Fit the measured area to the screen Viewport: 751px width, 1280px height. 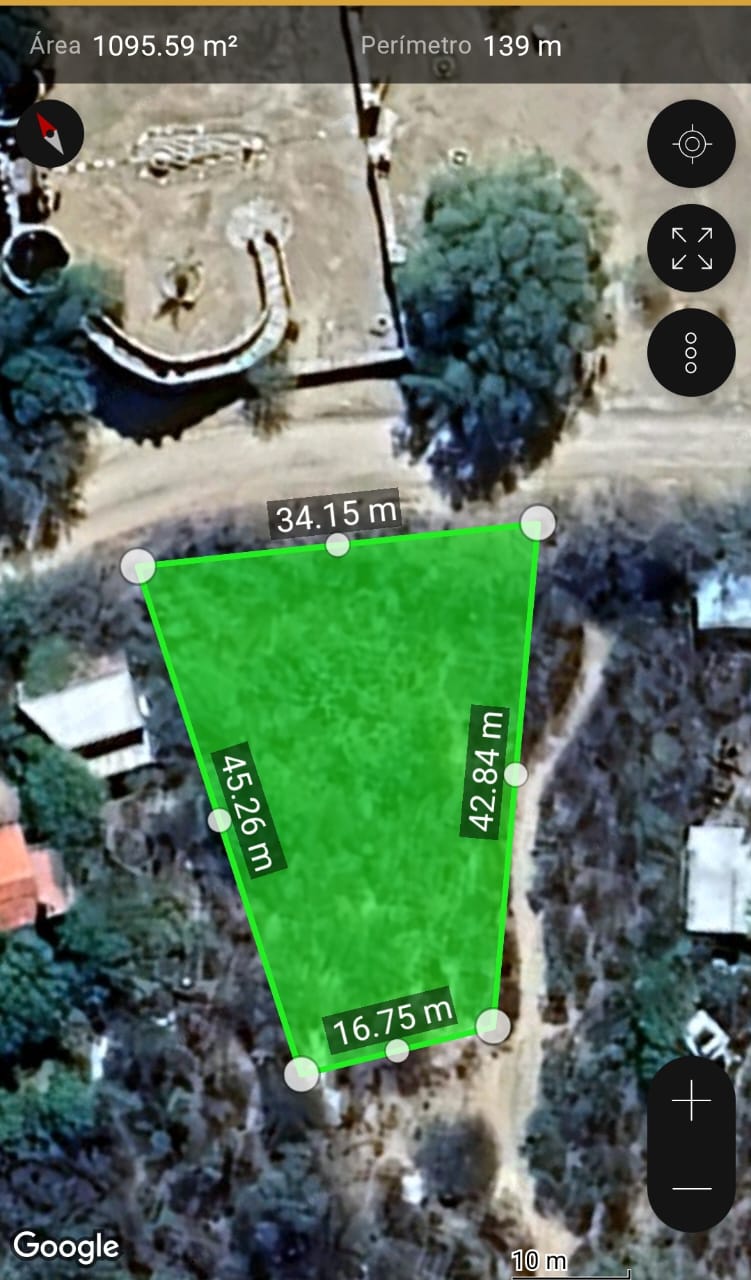coord(691,248)
